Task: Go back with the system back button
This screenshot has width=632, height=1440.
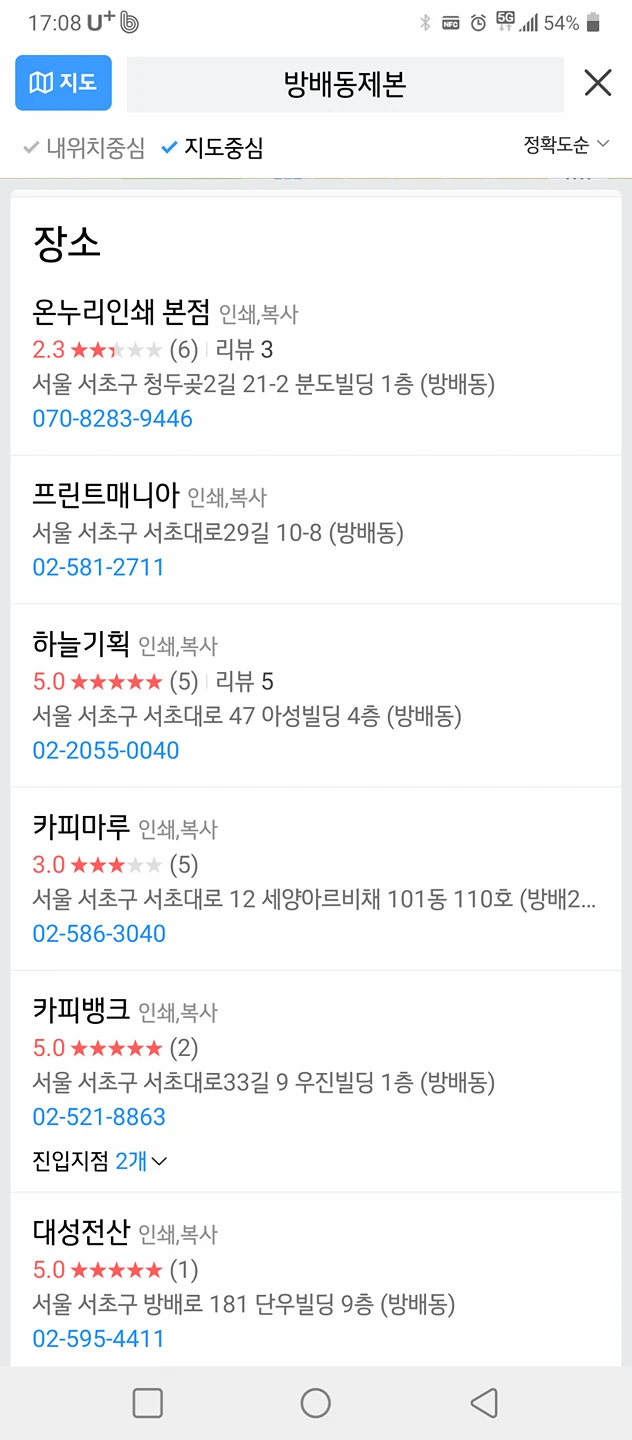Action: point(484,1403)
